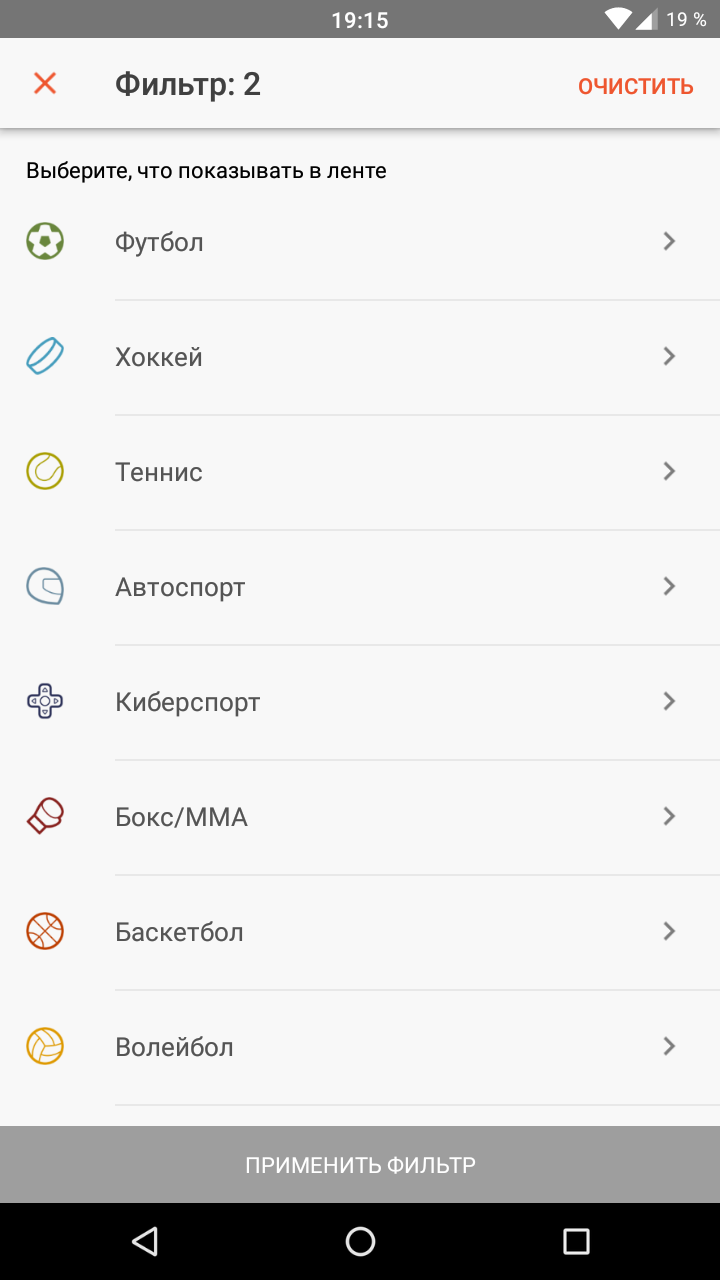Go back using the system back button
720x1280 pixels.
(145, 1241)
